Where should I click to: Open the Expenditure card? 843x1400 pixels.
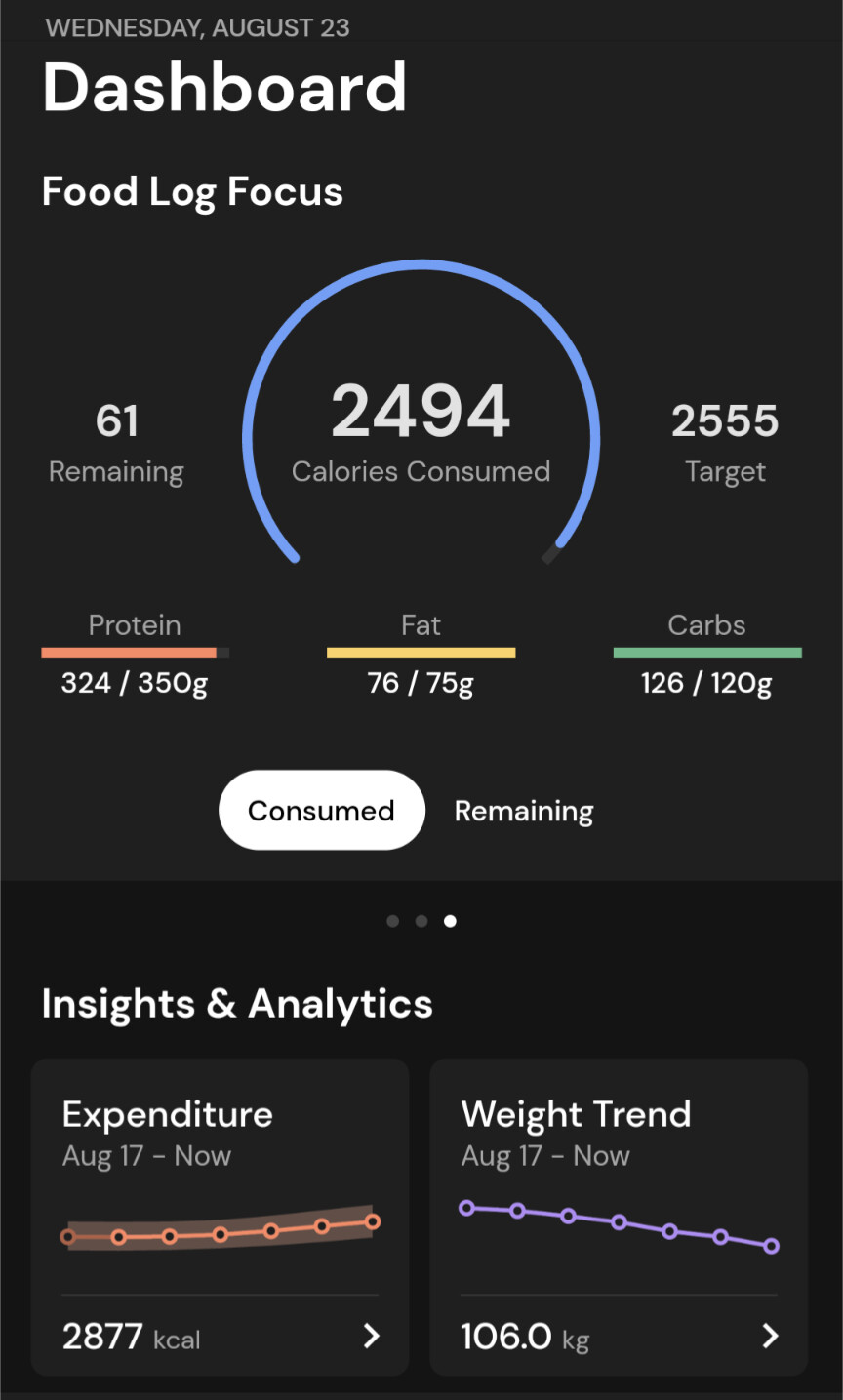pyautogui.click(x=220, y=1217)
